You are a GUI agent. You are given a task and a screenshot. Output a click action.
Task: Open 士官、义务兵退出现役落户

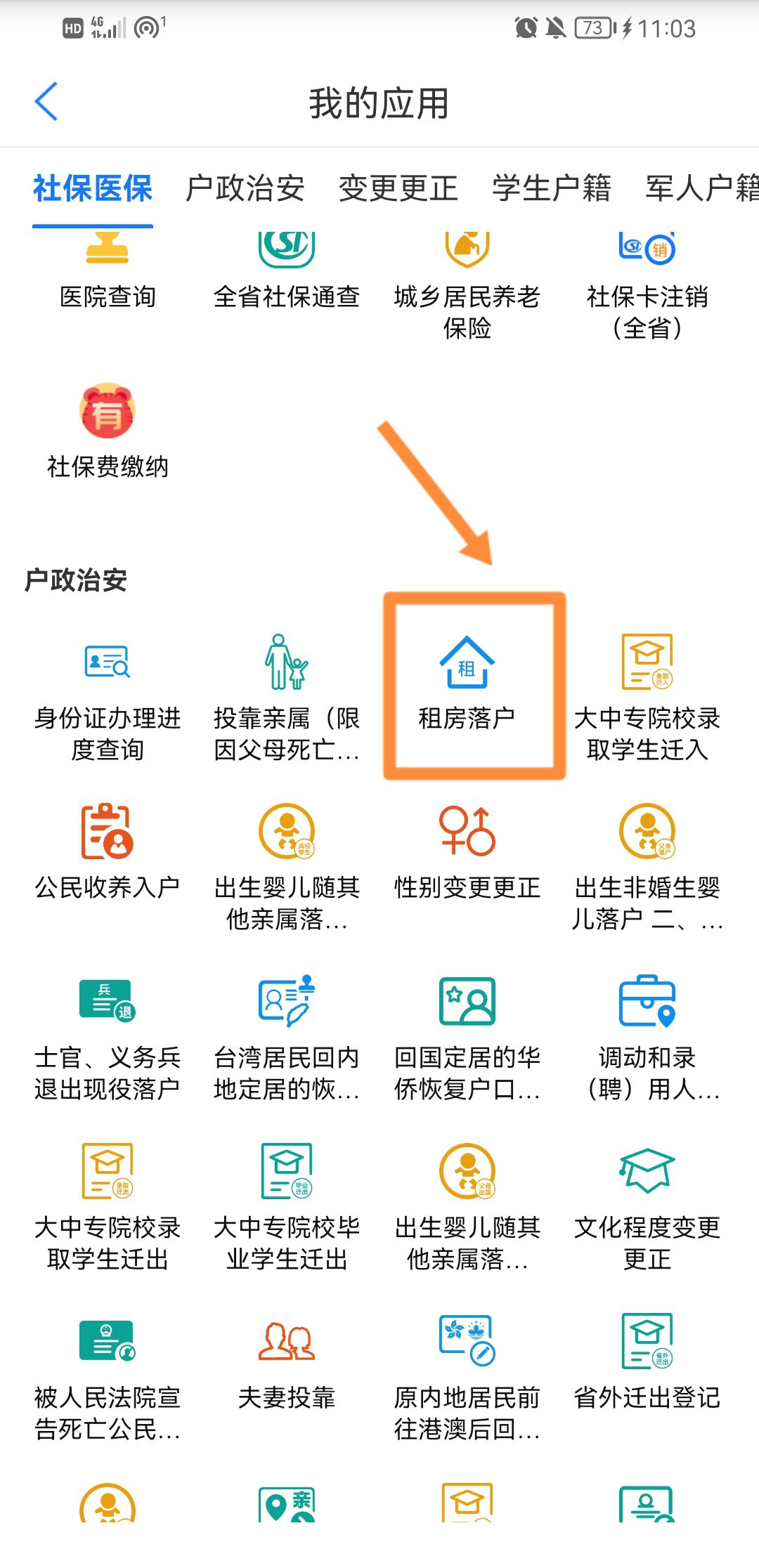[107, 1036]
